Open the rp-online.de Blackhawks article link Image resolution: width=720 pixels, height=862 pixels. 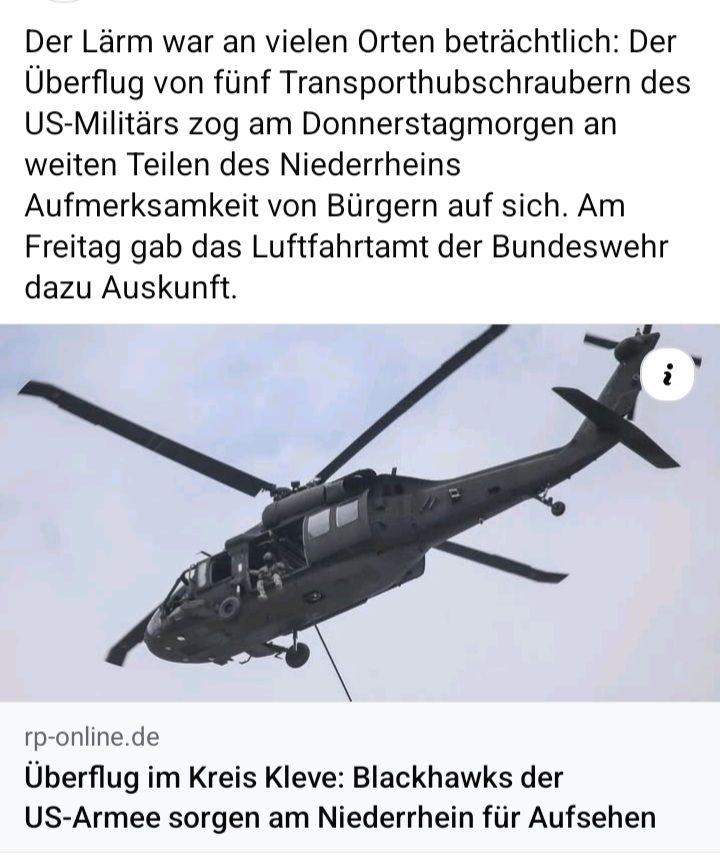click(340, 797)
